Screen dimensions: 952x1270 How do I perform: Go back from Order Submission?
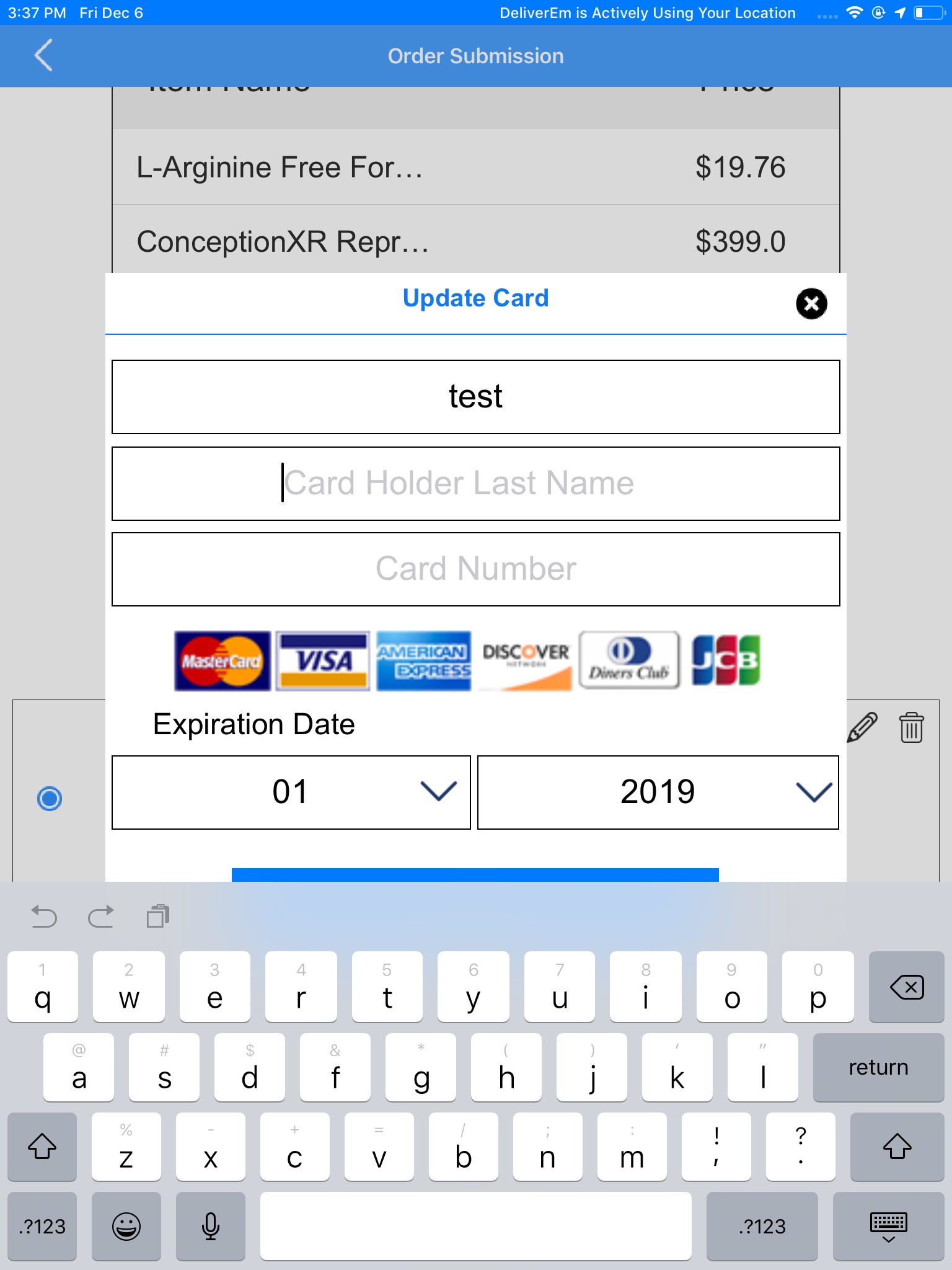click(x=43, y=55)
